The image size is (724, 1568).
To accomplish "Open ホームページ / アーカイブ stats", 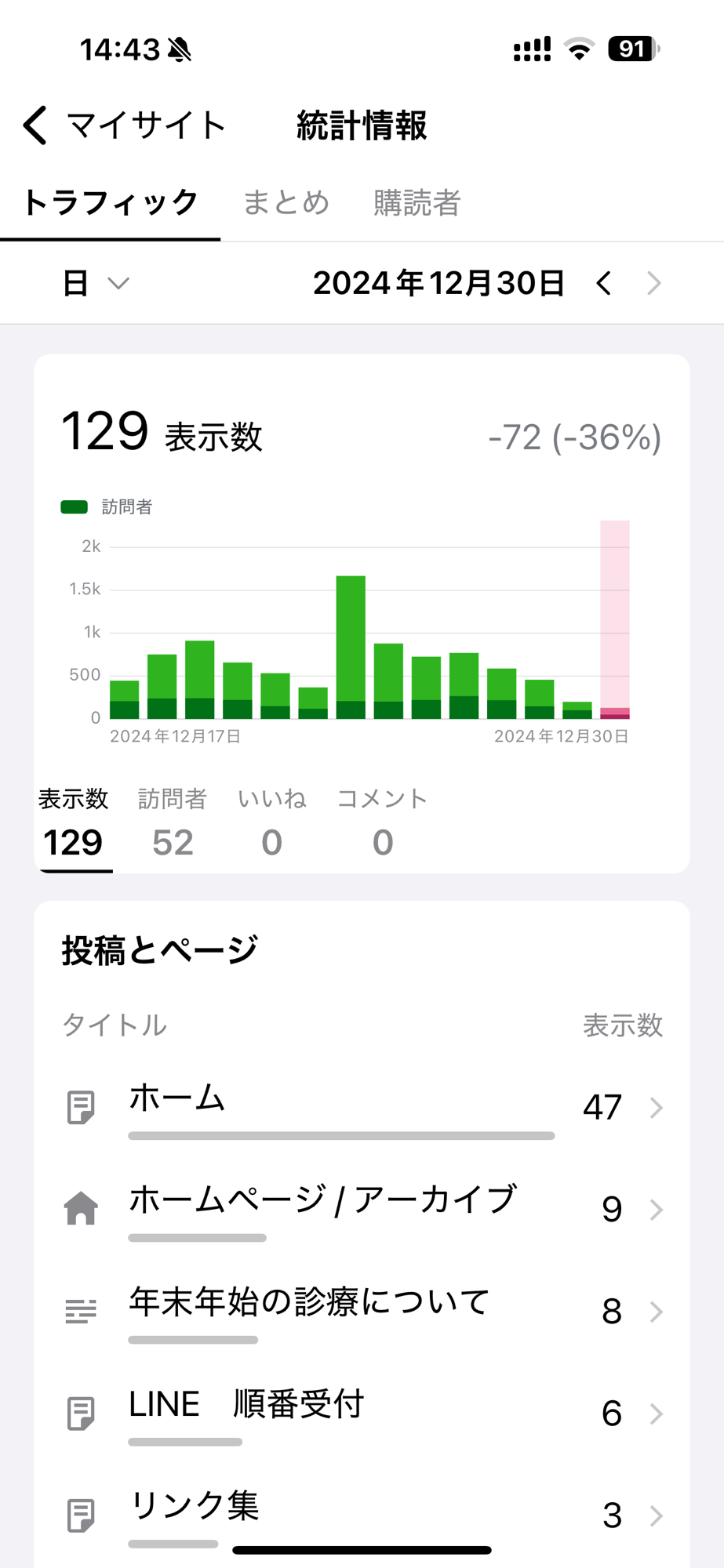I will [362, 1210].
